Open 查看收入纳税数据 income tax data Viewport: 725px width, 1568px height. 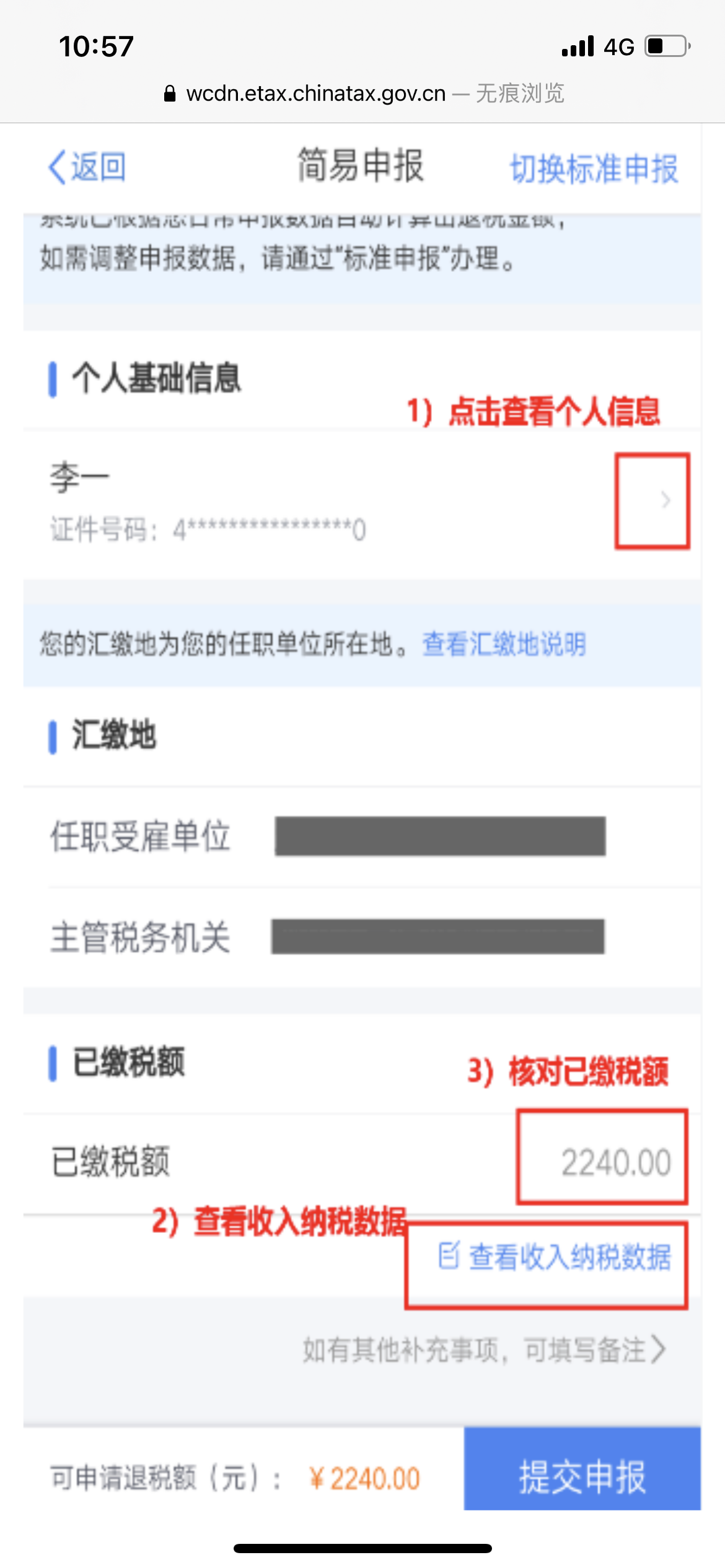click(x=555, y=1257)
